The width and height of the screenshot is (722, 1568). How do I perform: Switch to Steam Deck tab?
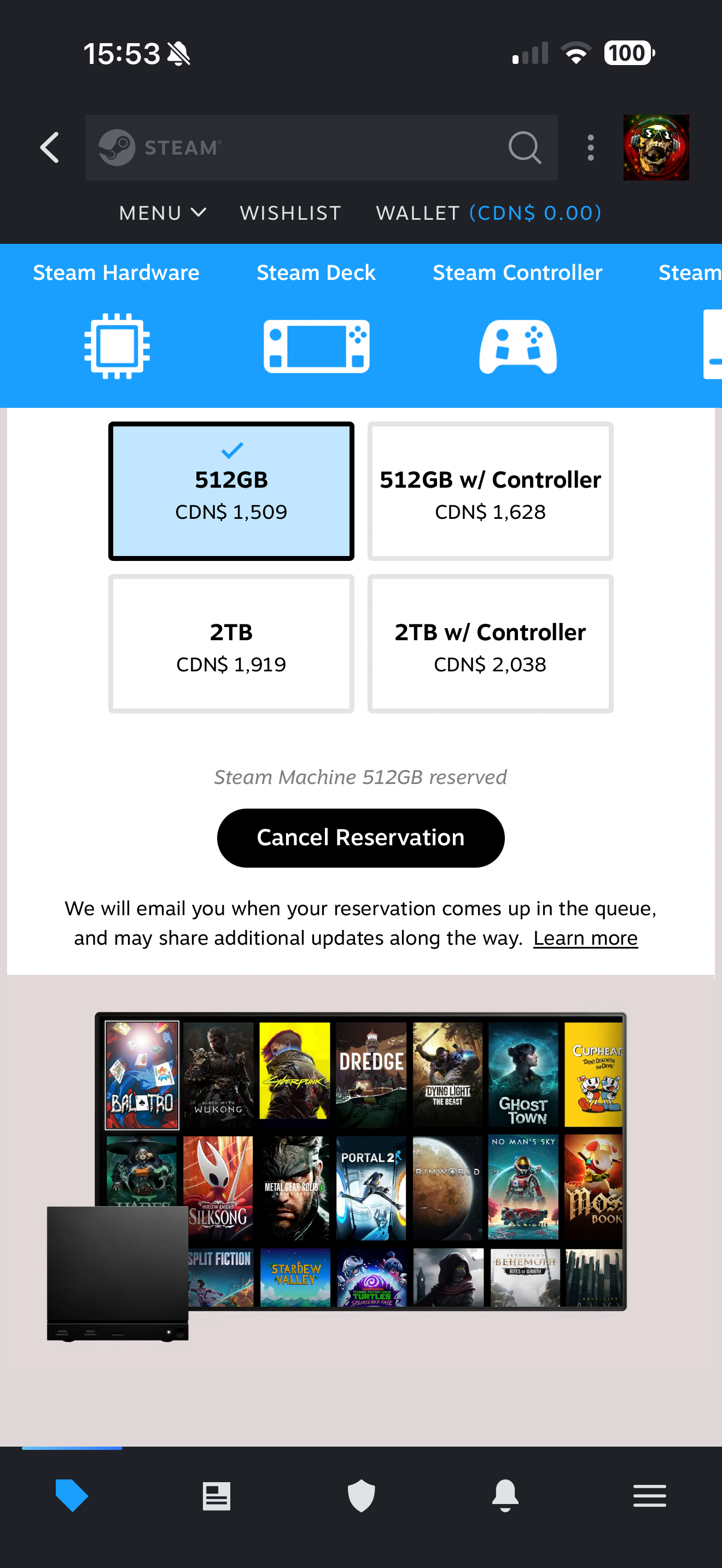(316, 321)
